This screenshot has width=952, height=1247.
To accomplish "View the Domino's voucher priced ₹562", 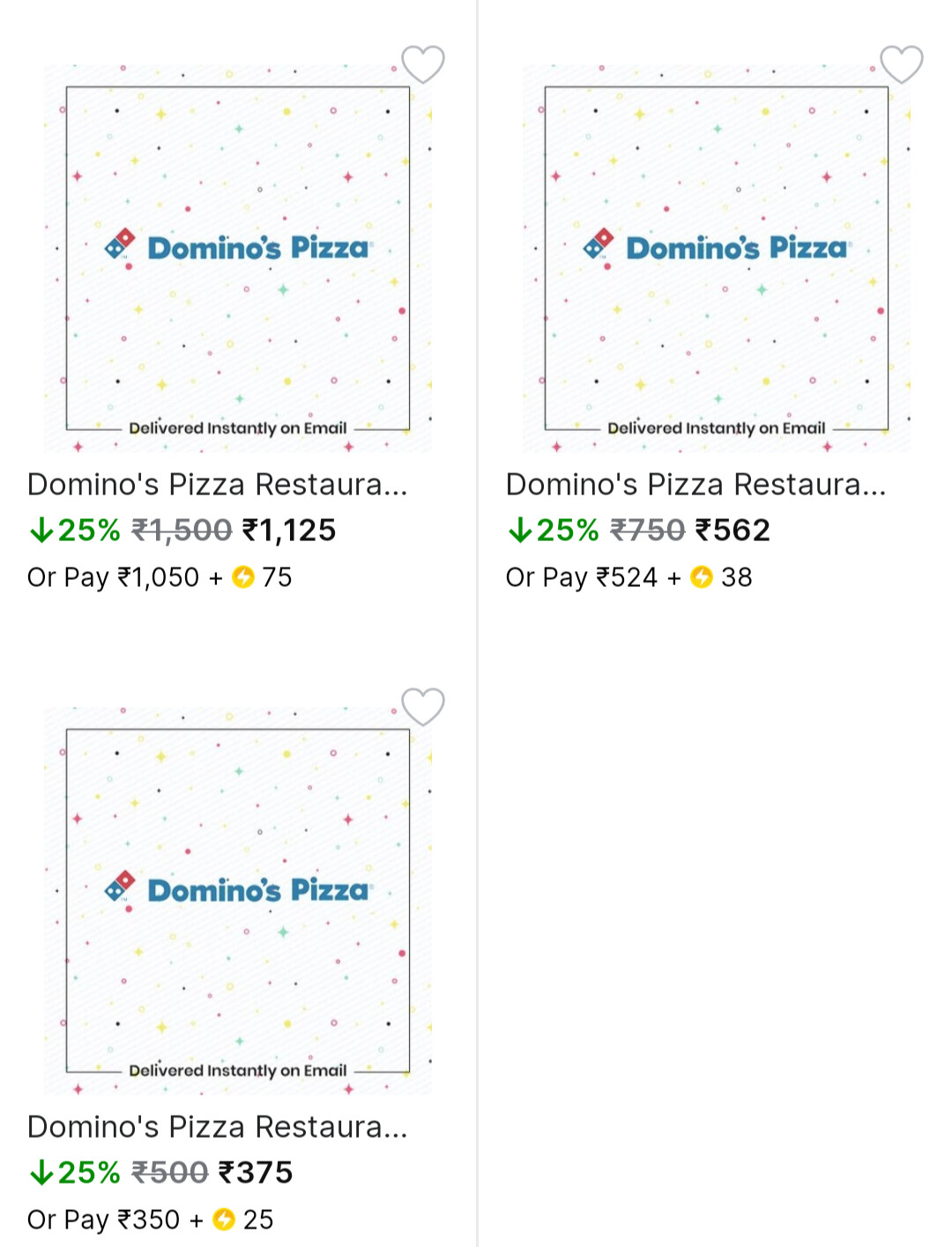I will pos(717,258).
